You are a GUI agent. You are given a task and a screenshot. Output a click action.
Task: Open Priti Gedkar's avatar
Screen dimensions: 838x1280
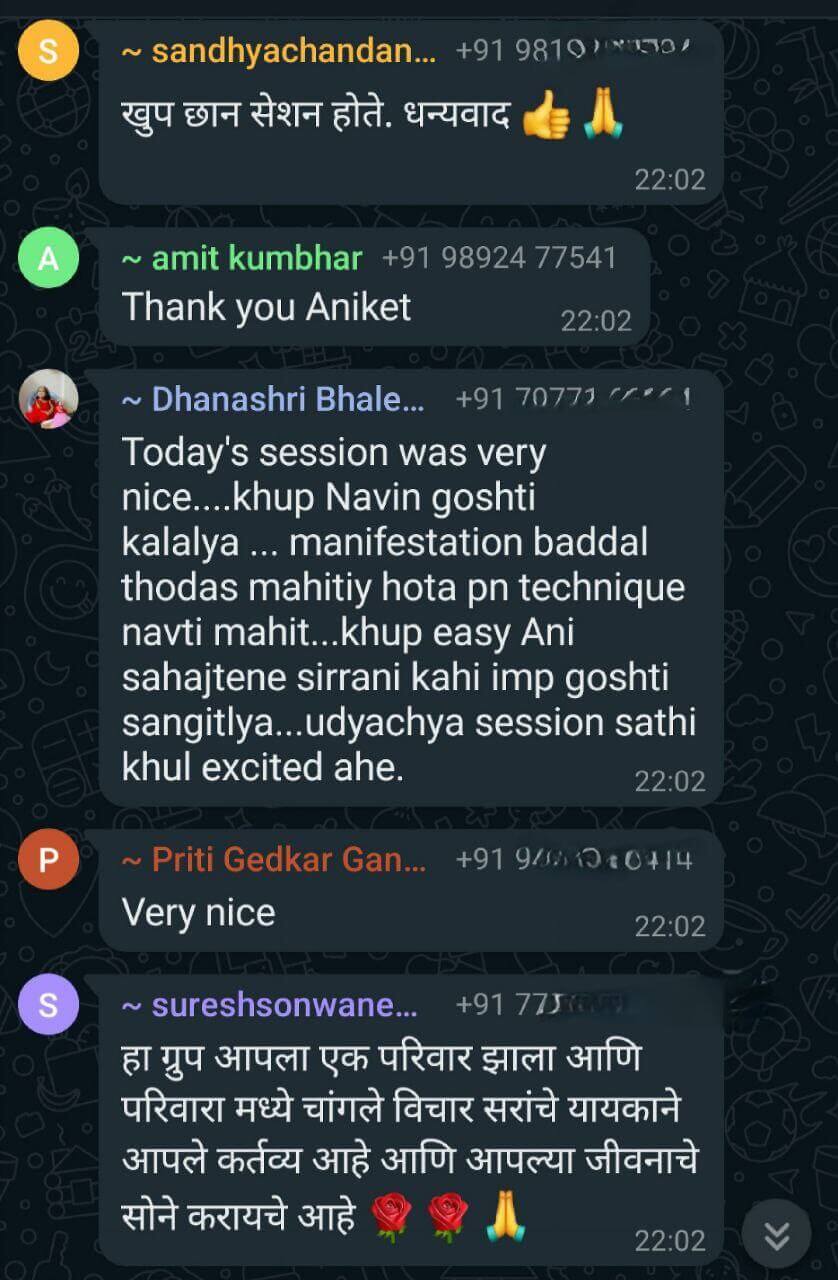[x=48, y=859]
